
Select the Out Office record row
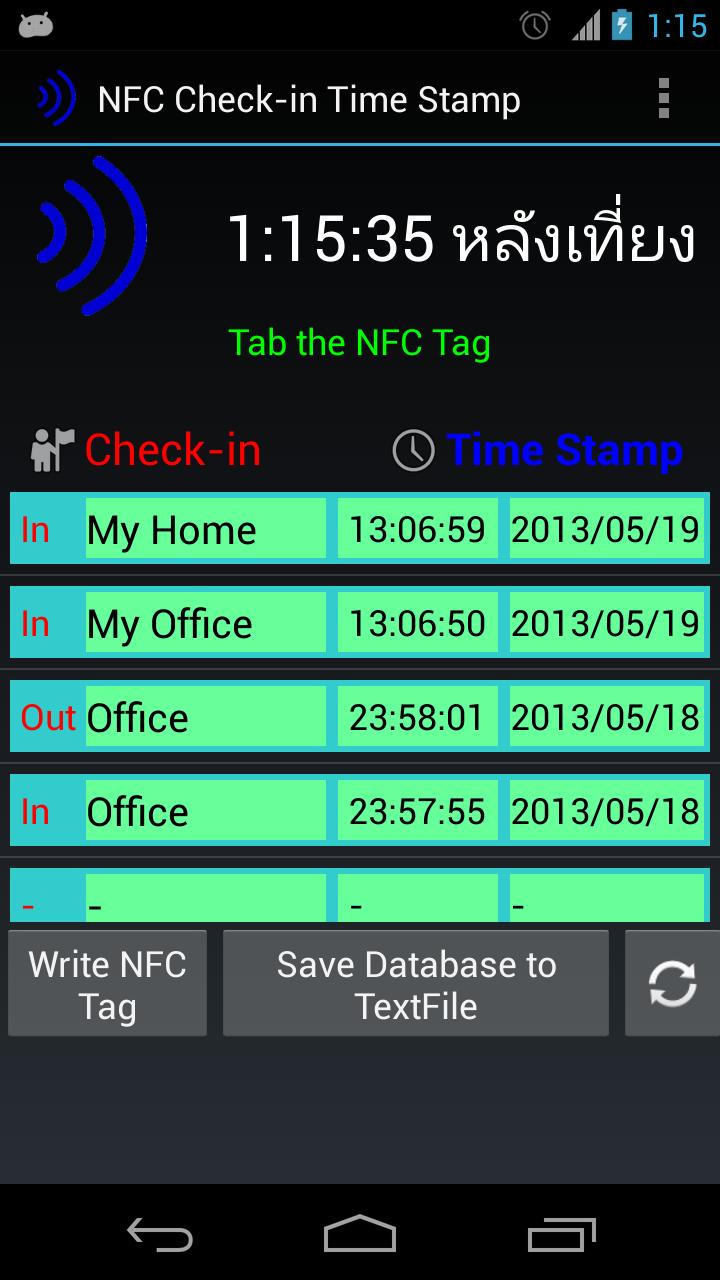[x=360, y=717]
